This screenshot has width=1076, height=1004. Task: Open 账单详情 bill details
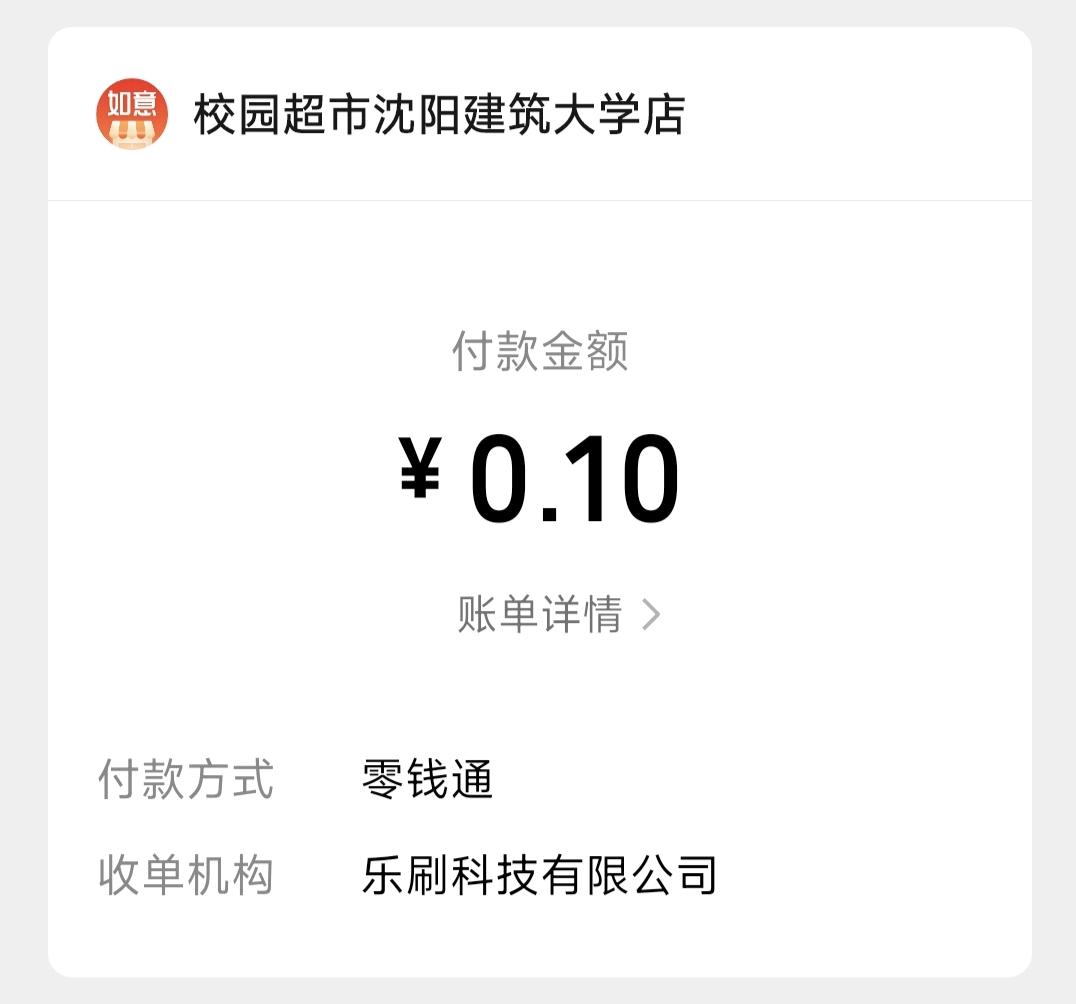point(558,614)
